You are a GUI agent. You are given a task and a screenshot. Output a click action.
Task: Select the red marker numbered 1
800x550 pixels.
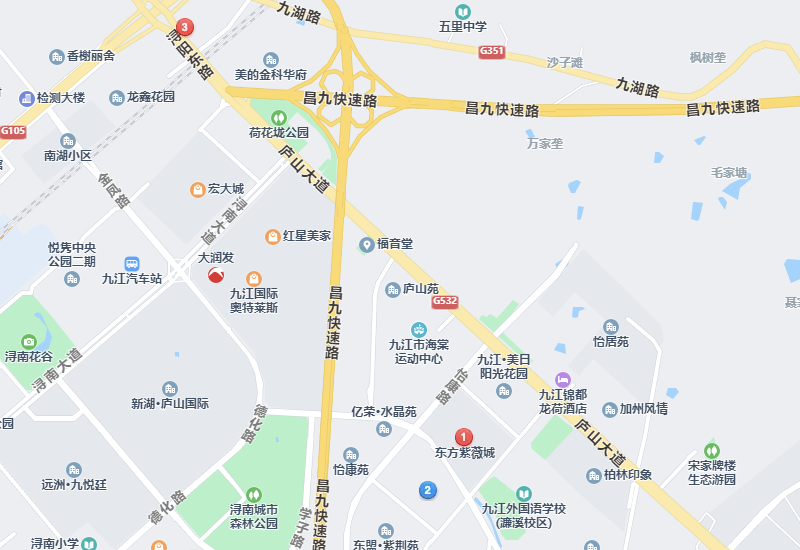coord(464,437)
